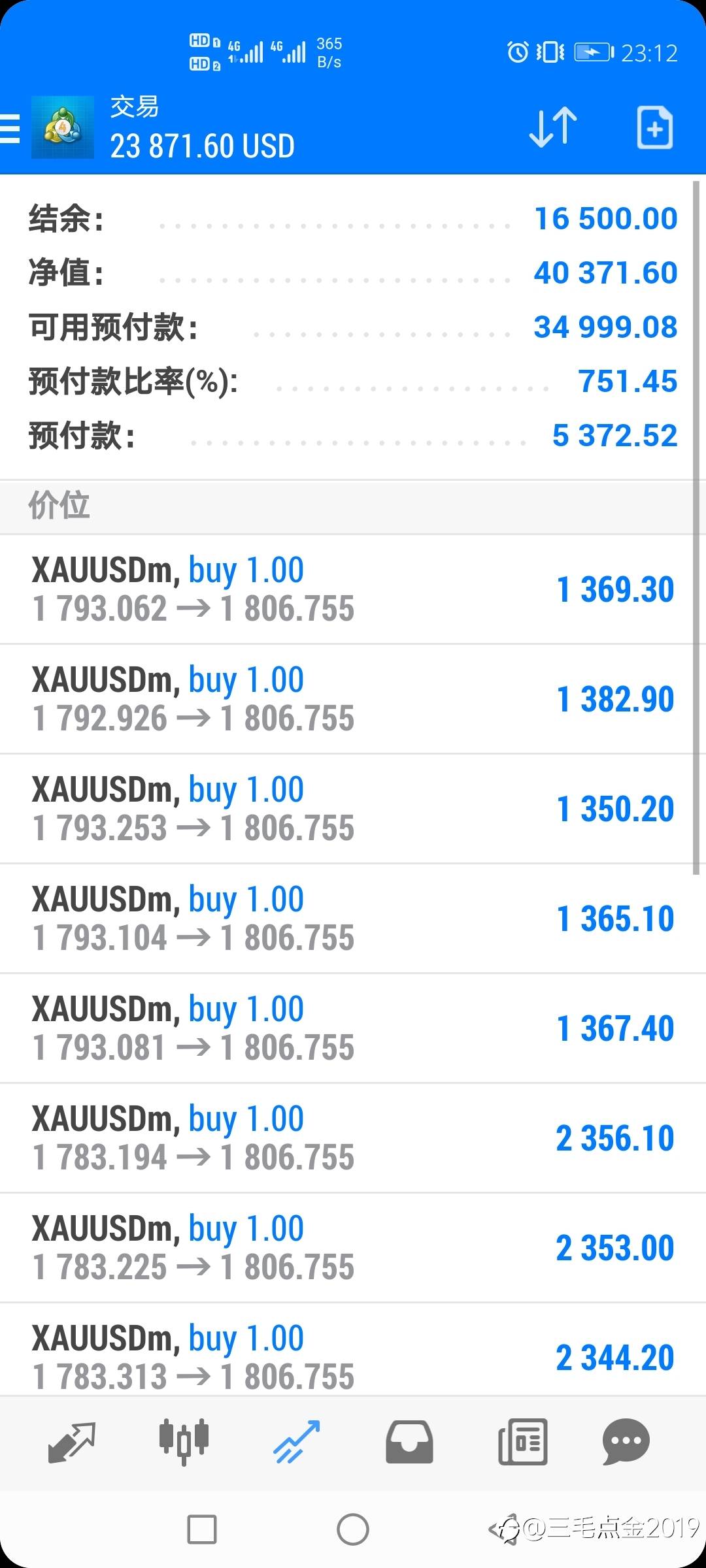Open the position bought at 1 793.062
The width and height of the screenshot is (706, 1568).
point(353,589)
